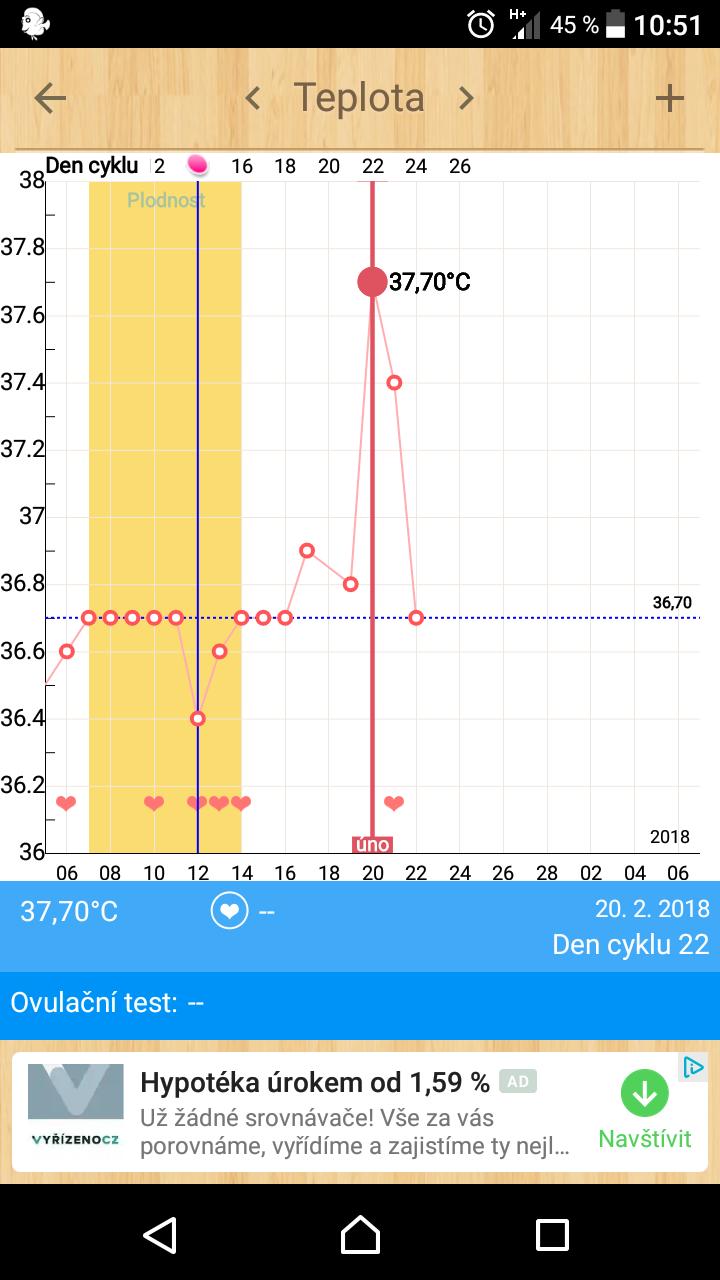Add a new entry with the plus icon
Screen dimensions: 720x1280
(x=669, y=98)
